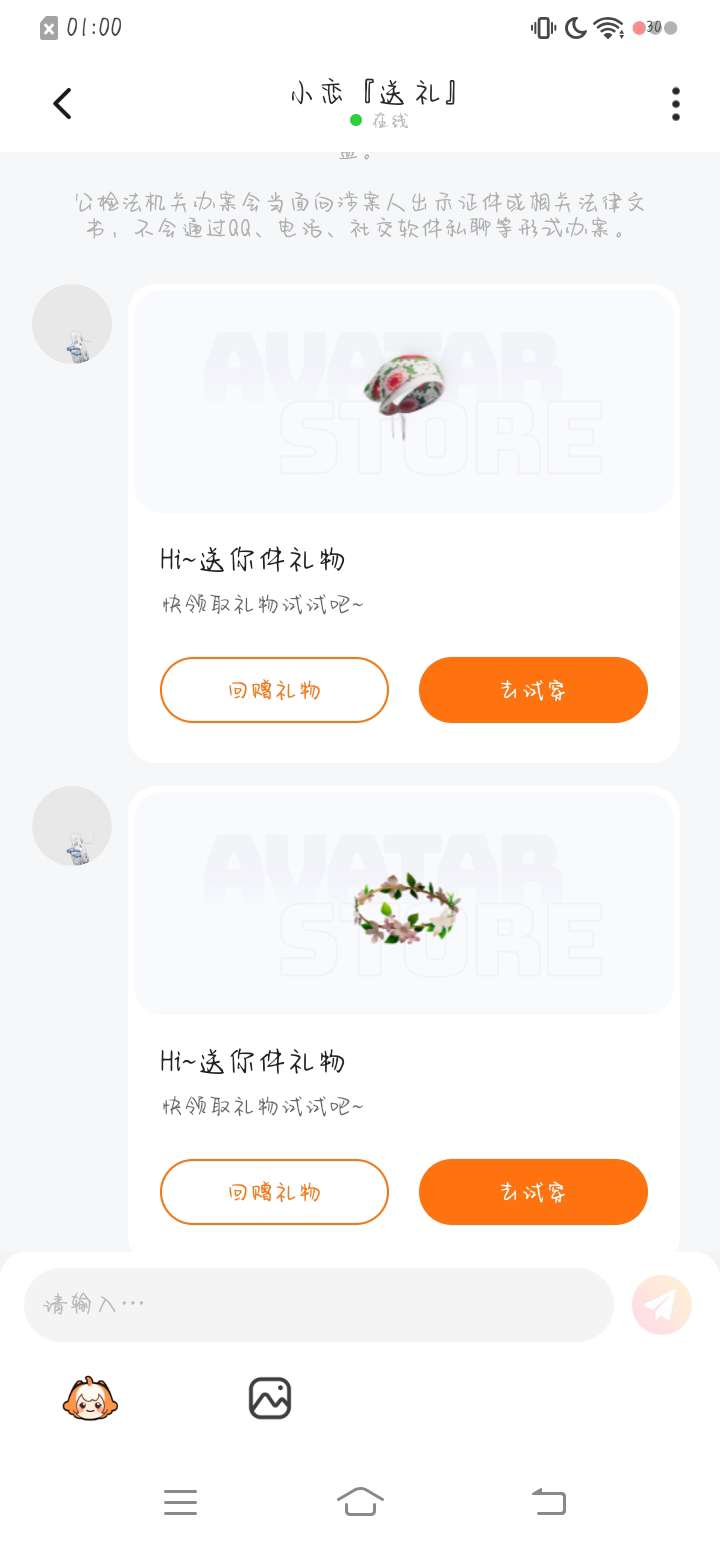Tap 回赠礼物 on the flower wreath gift
The image size is (720, 1544).
[x=274, y=1192]
